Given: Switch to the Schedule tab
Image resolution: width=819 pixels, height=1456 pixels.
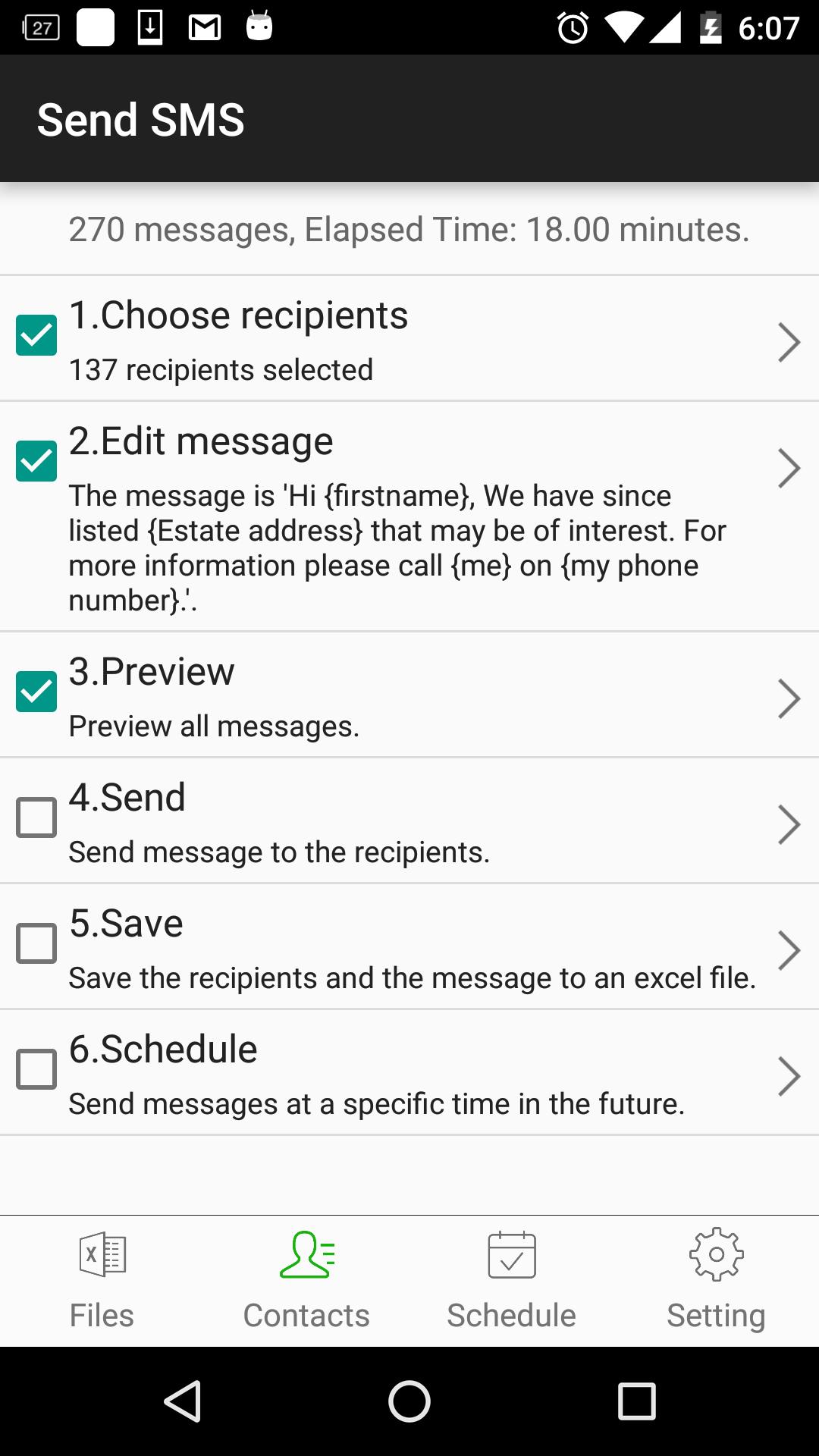Looking at the screenshot, I should pyautogui.click(x=511, y=1282).
